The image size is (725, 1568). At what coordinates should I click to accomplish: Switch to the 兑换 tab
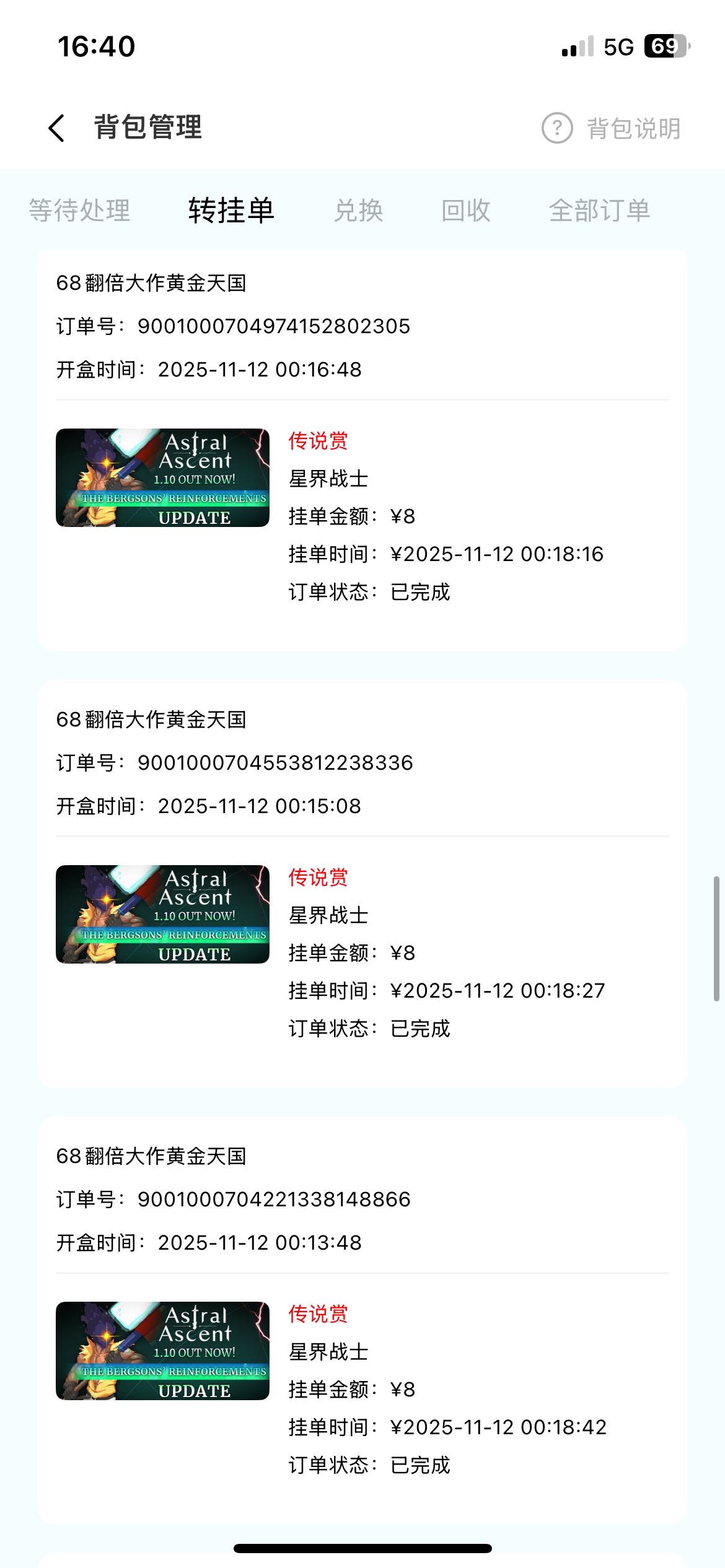point(359,211)
